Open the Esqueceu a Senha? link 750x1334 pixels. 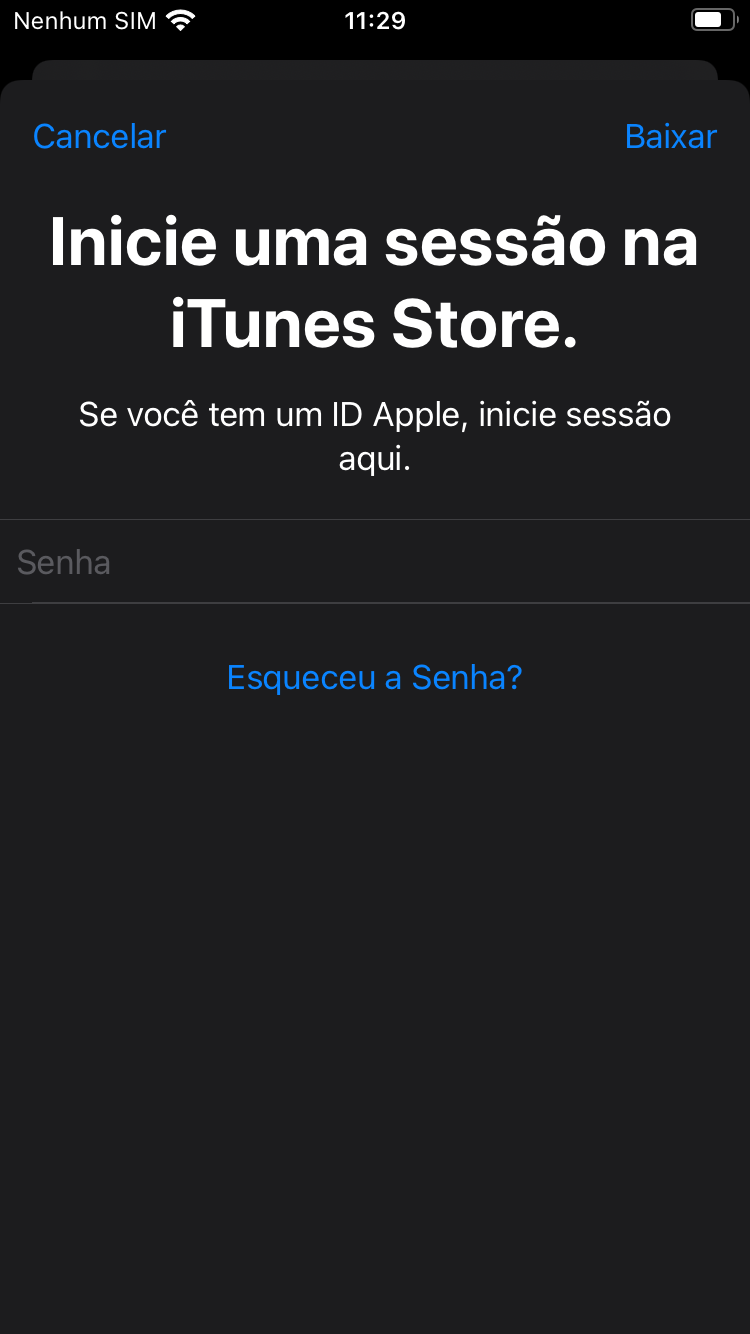[374, 678]
